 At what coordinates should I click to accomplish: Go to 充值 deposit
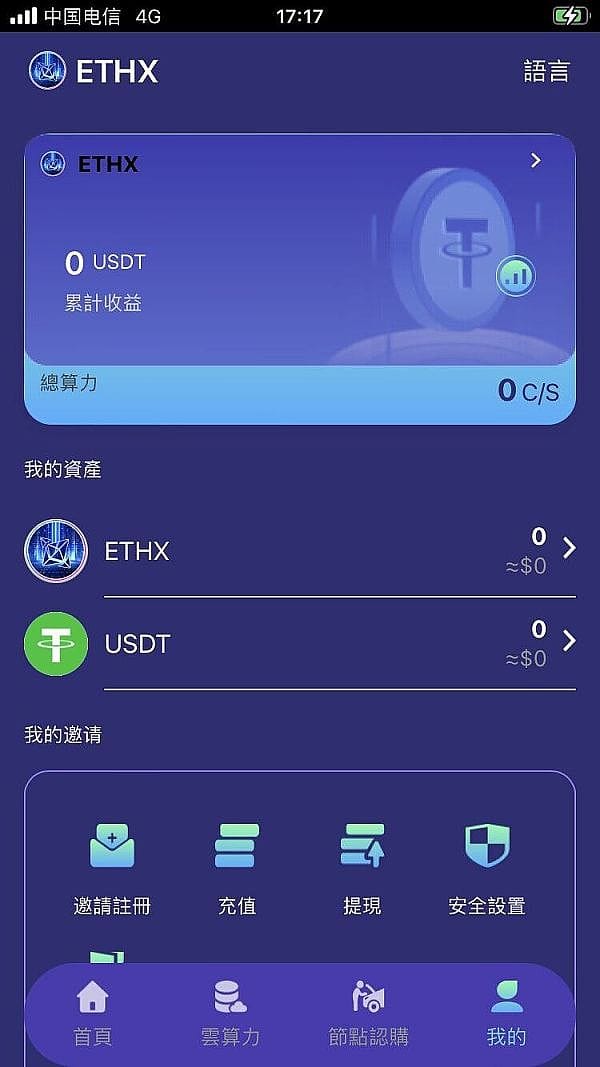pos(237,867)
